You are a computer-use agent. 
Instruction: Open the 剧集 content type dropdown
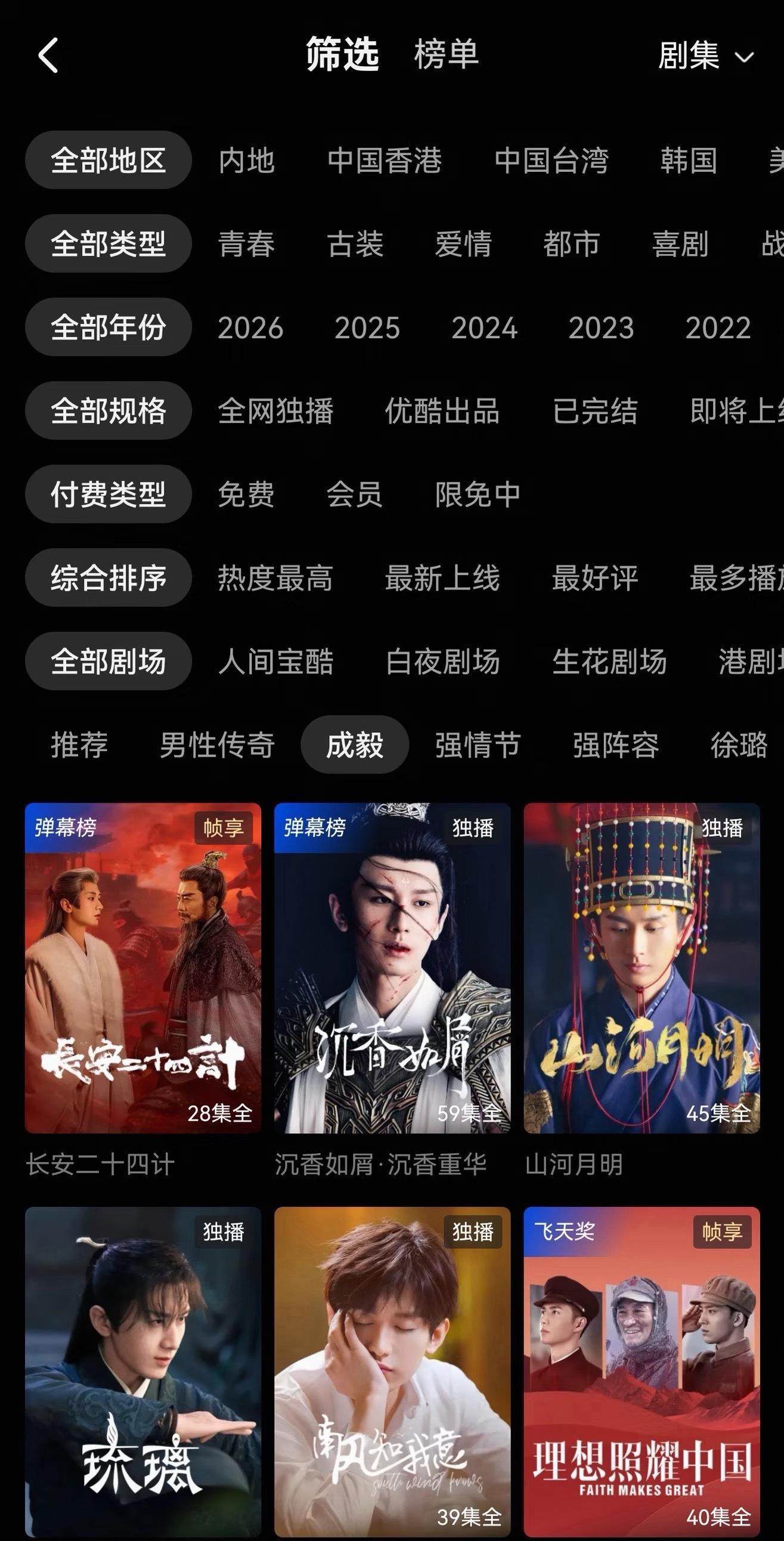coord(704,58)
